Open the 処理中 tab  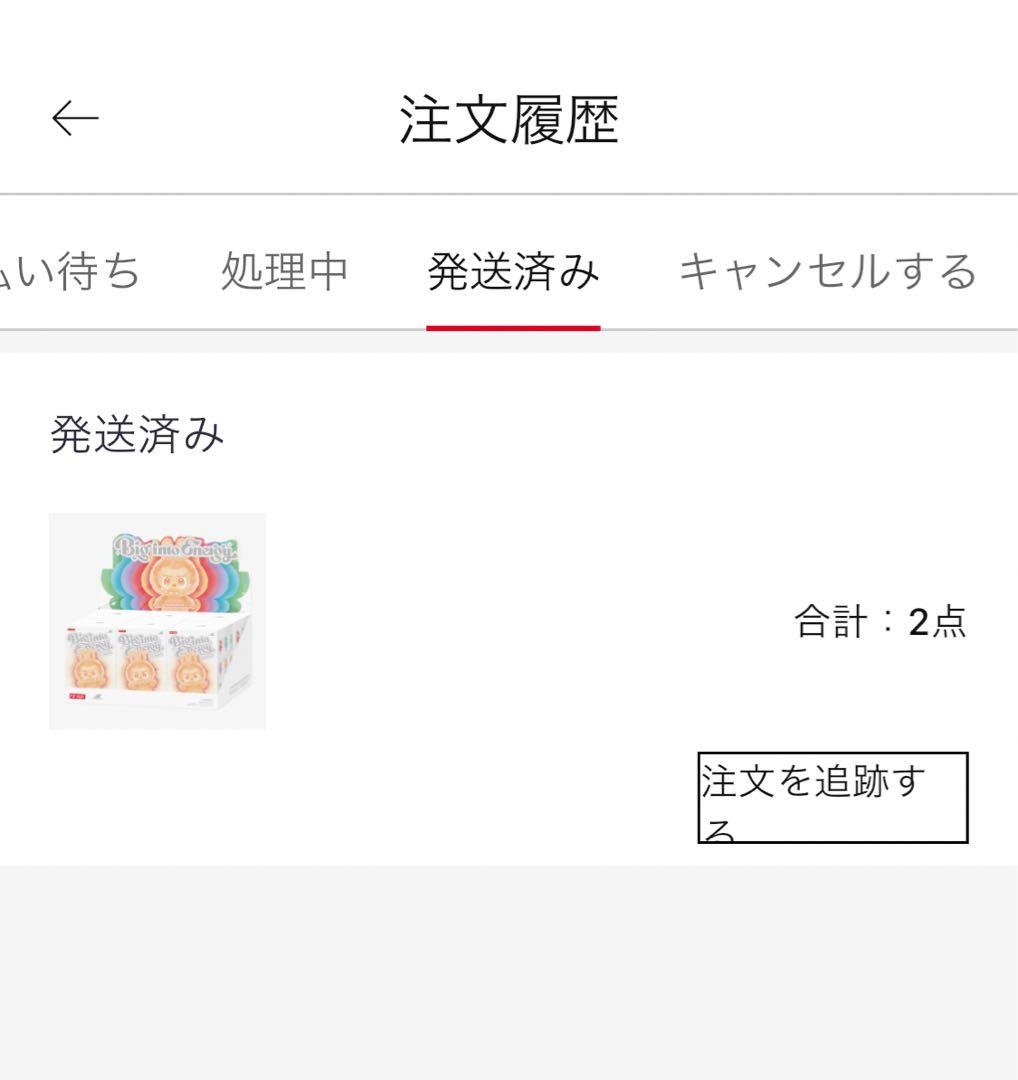click(x=287, y=270)
